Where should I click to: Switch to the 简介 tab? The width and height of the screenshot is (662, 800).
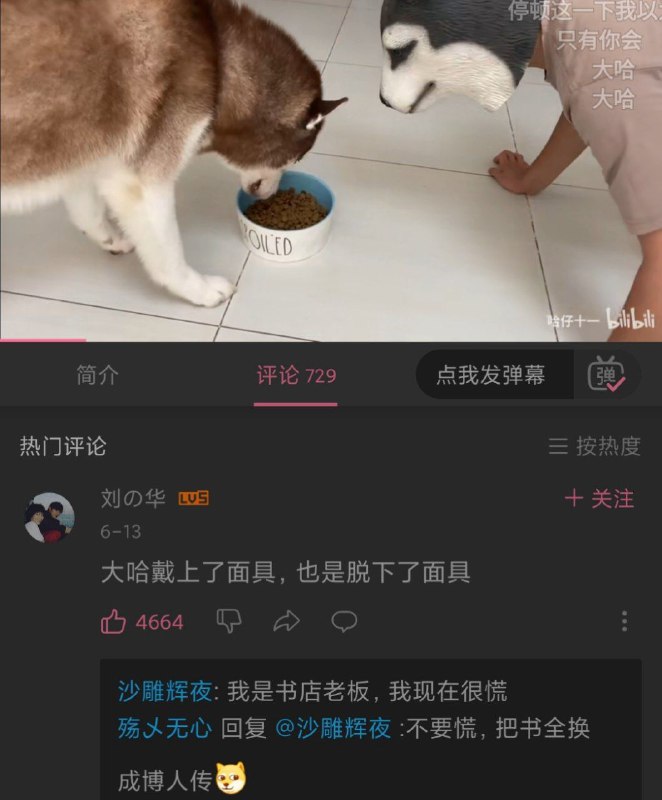coord(97,375)
